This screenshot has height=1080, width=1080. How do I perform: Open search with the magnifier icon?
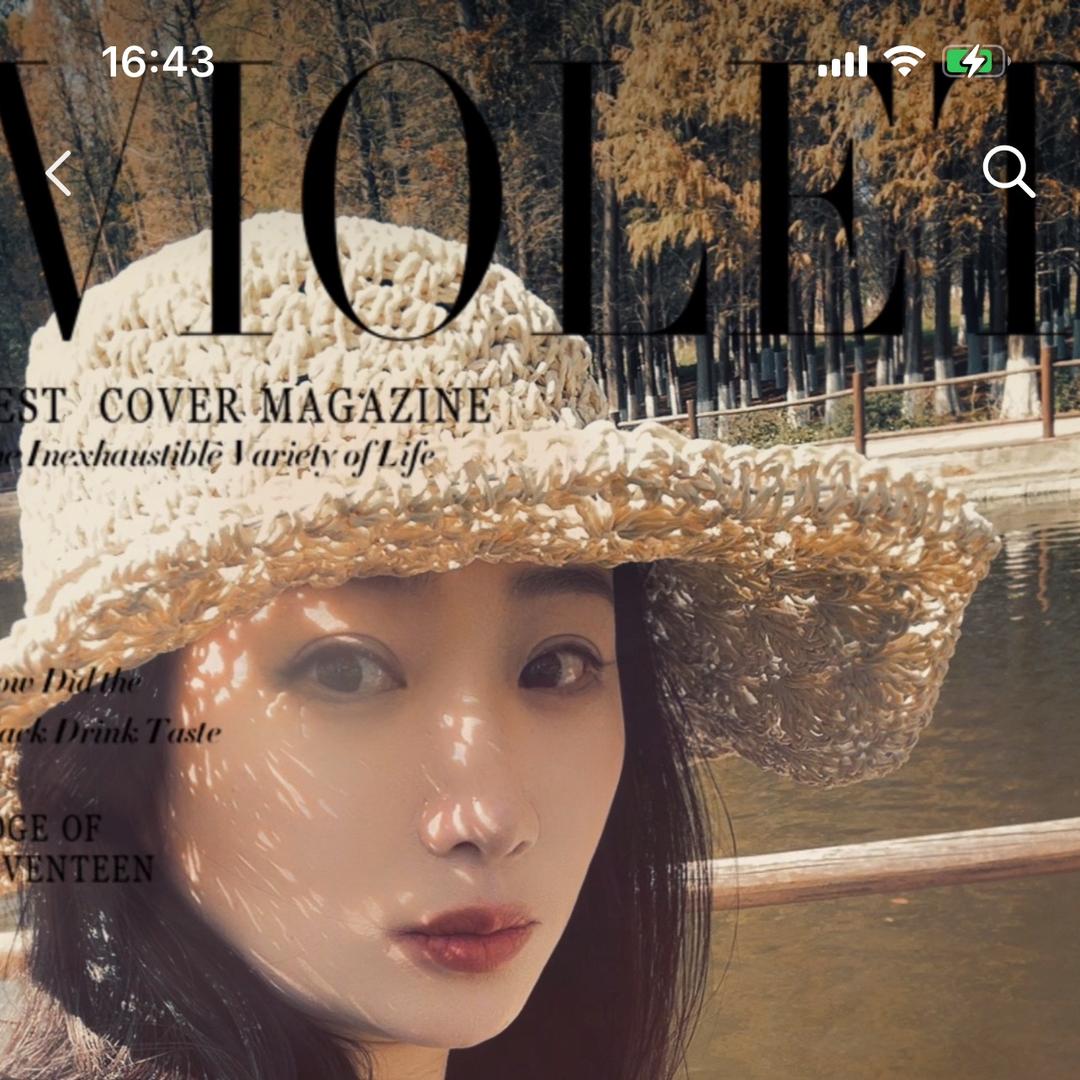pyautogui.click(x=1008, y=172)
